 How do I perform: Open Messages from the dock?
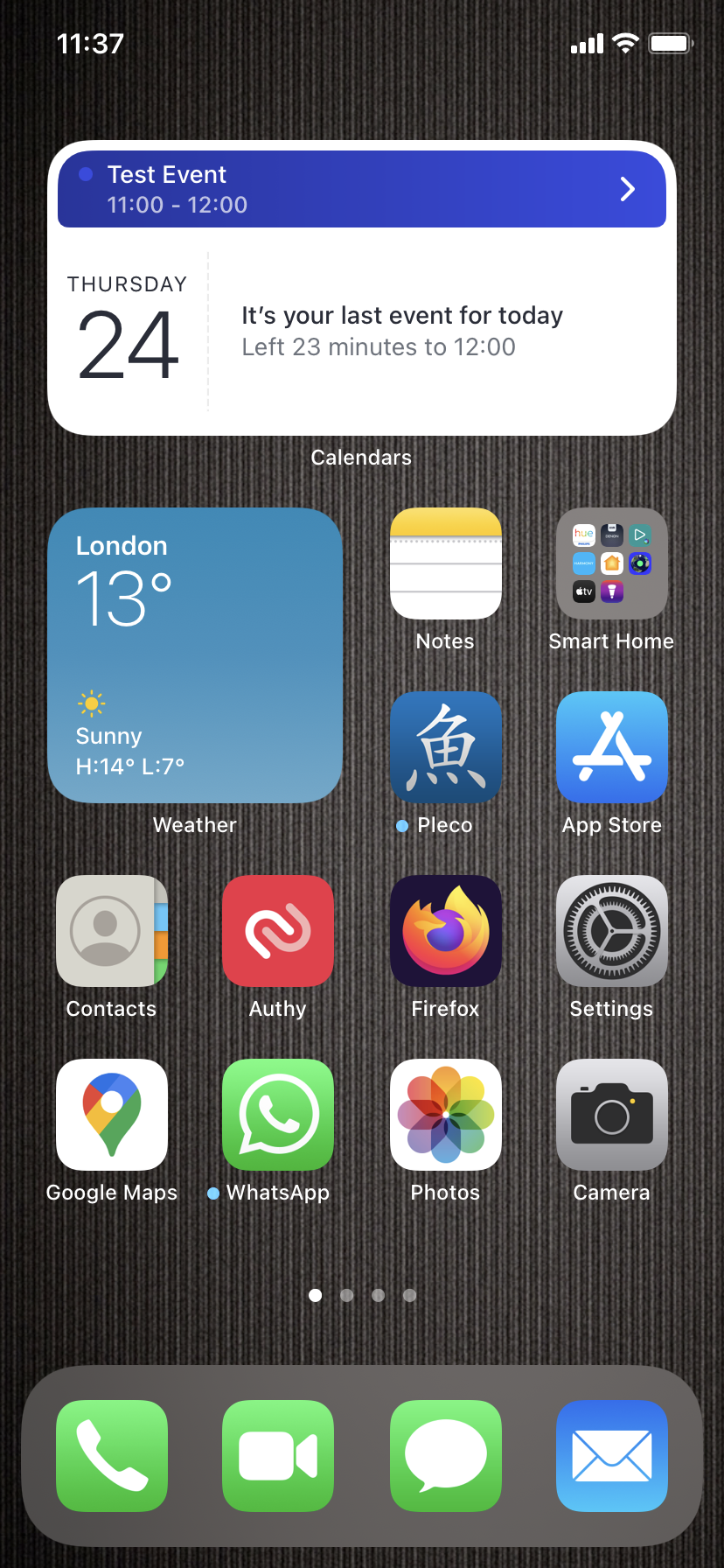pyautogui.click(x=445, y=1456)
